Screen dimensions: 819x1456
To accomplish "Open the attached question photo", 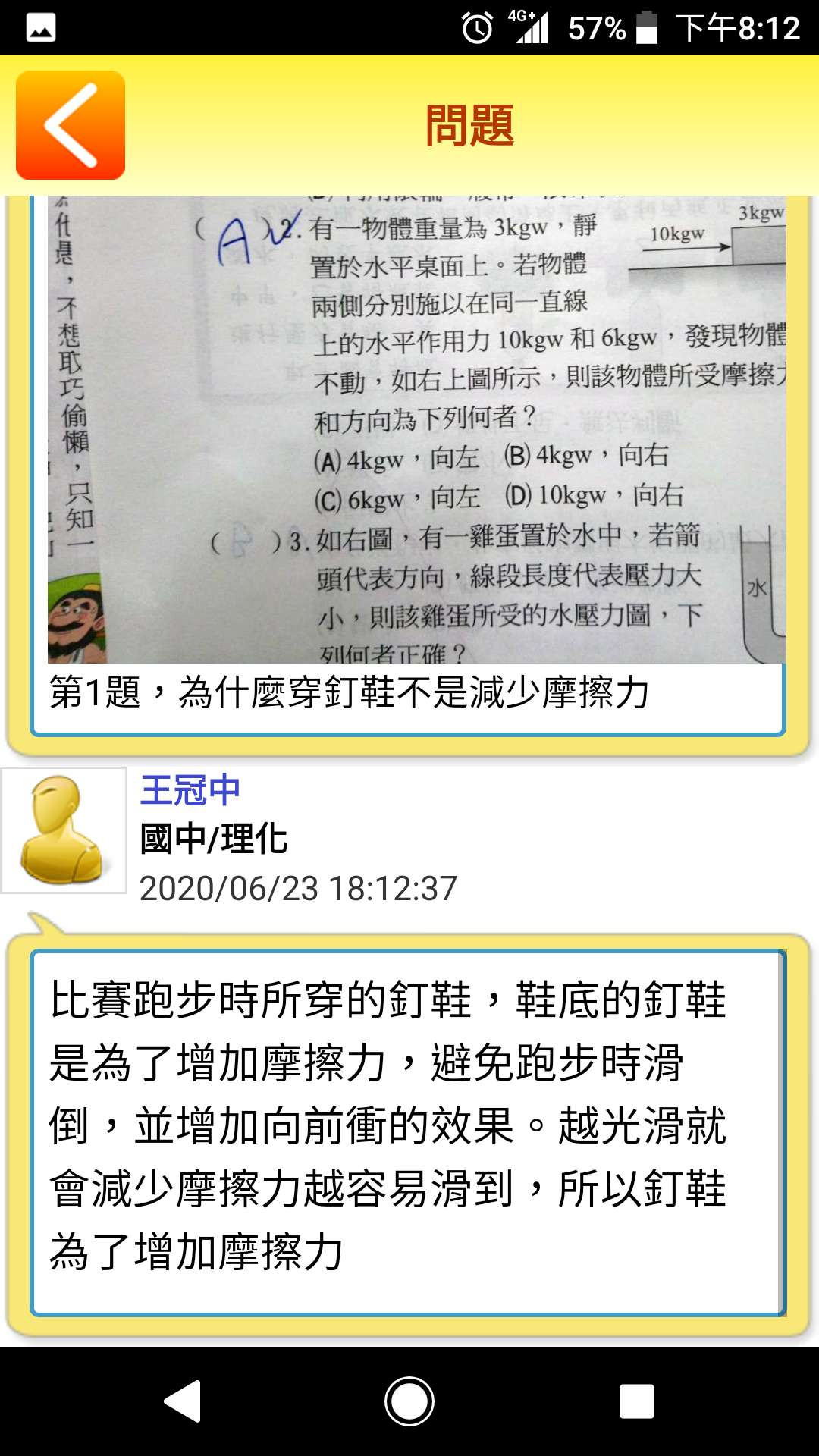I will point(416,429).
